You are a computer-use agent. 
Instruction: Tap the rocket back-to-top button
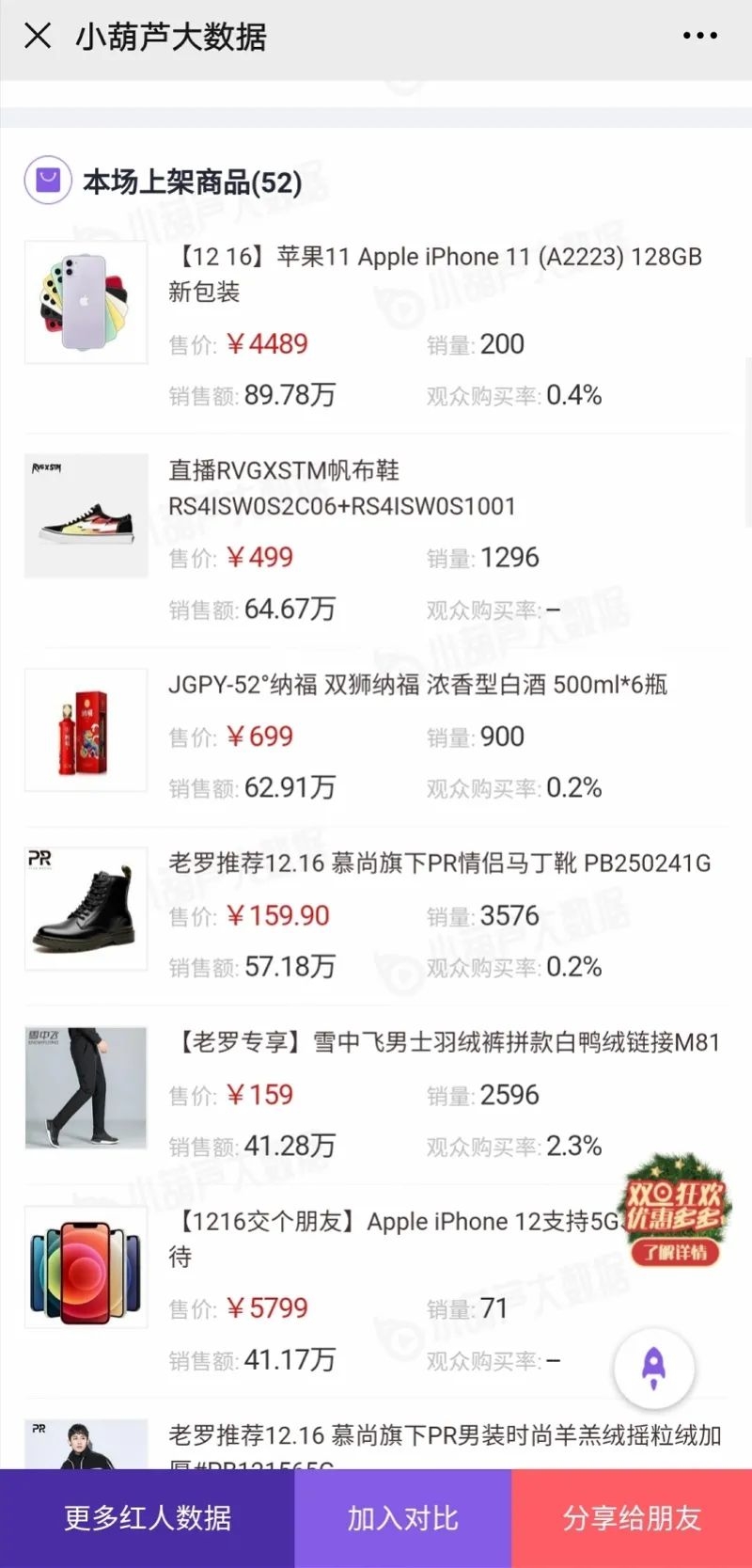coord(654,1368)
